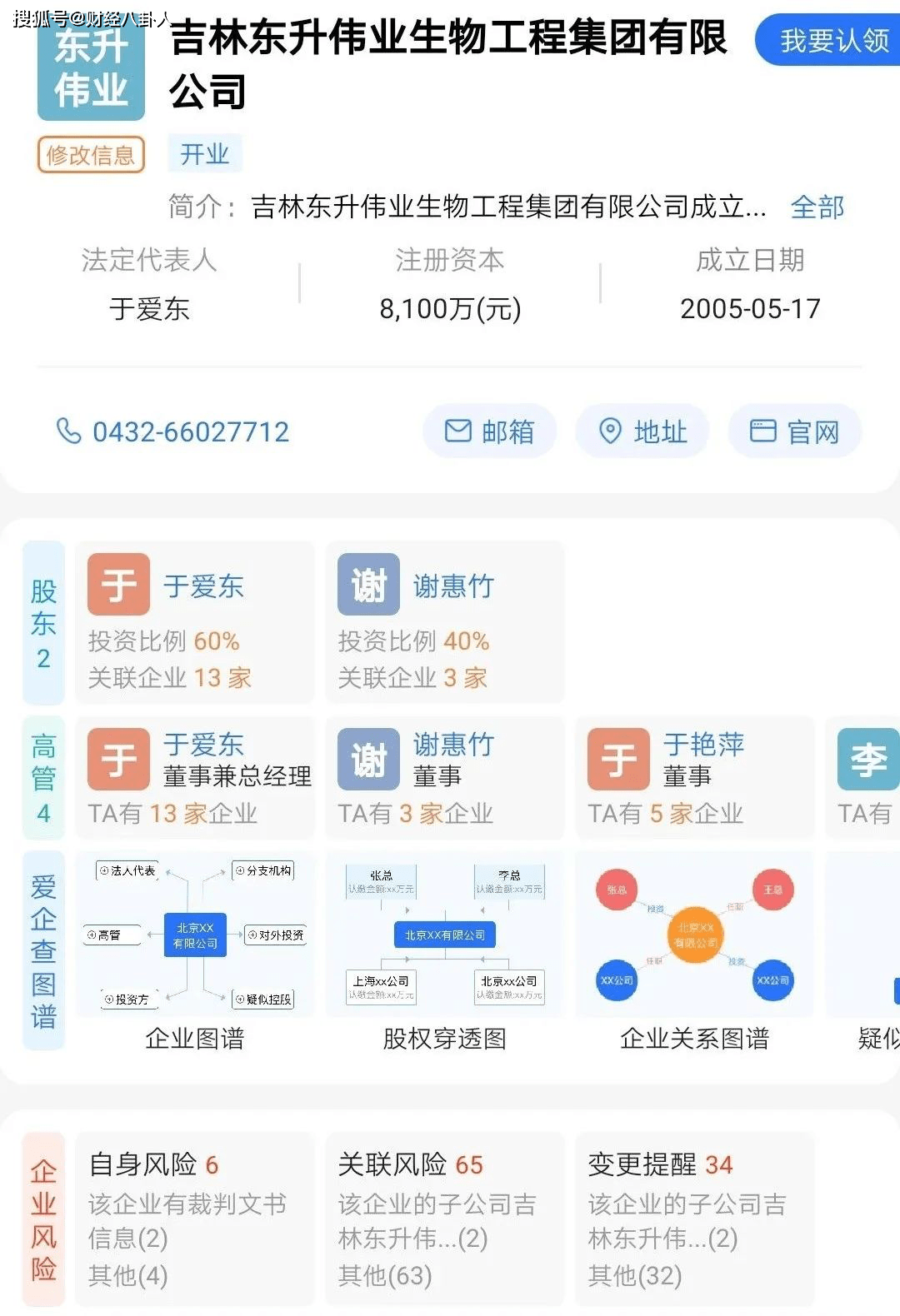Viewport: 900px width, 1316px height.
Task: Open the 企业关系图谱 relationship chart
Action: (694, 951)
